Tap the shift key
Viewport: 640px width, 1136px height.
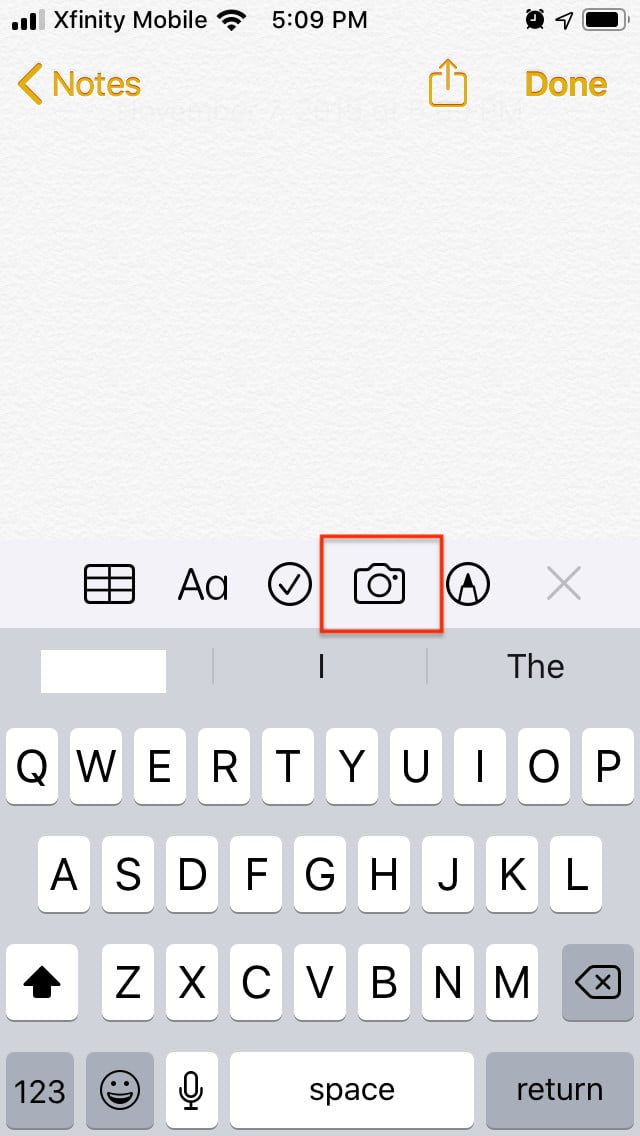(x=41, y=984)
